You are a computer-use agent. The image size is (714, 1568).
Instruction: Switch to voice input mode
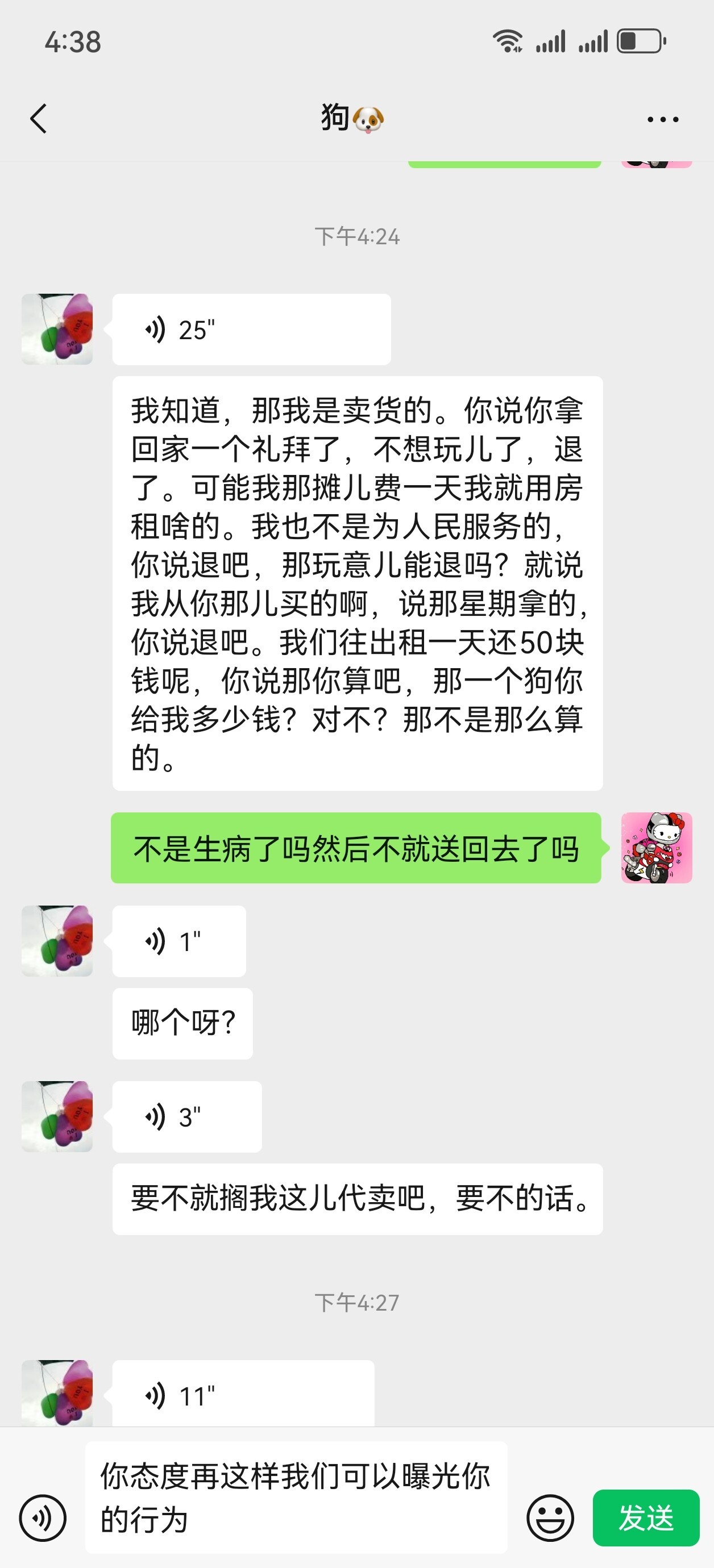point(43,1518)
